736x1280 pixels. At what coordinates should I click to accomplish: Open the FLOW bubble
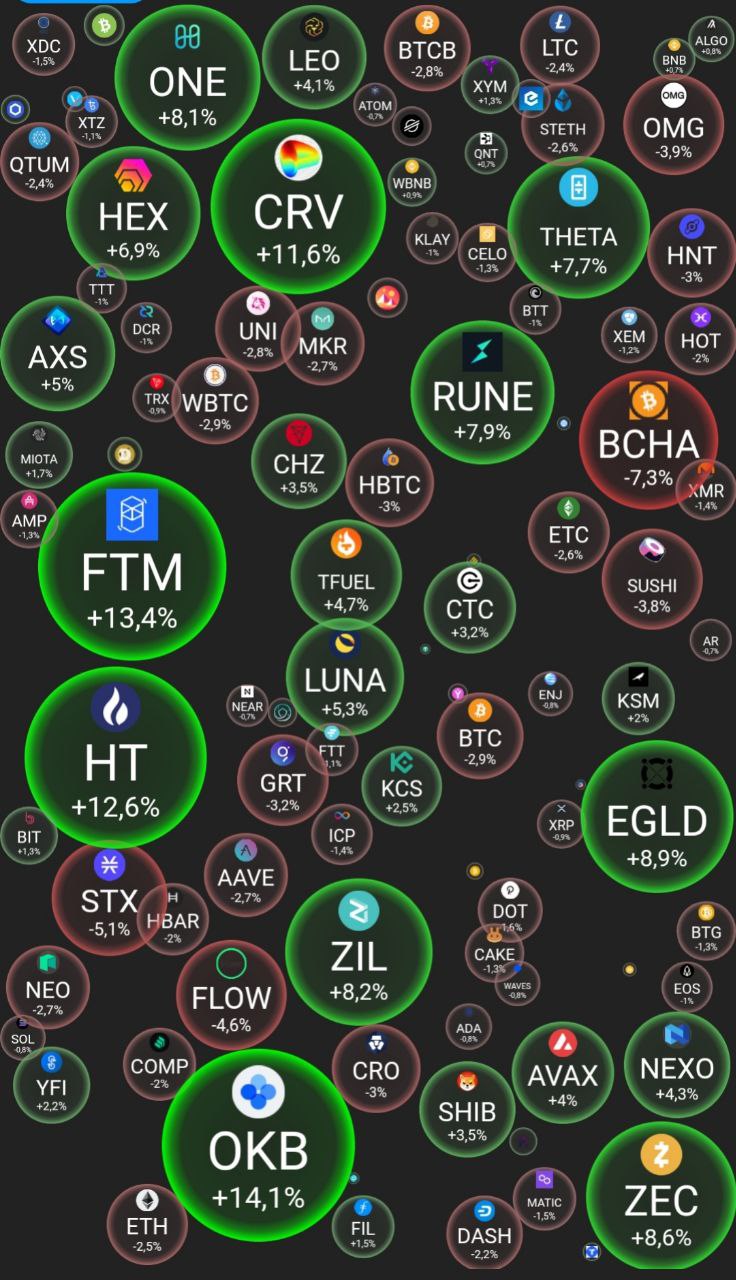[231, 993]
